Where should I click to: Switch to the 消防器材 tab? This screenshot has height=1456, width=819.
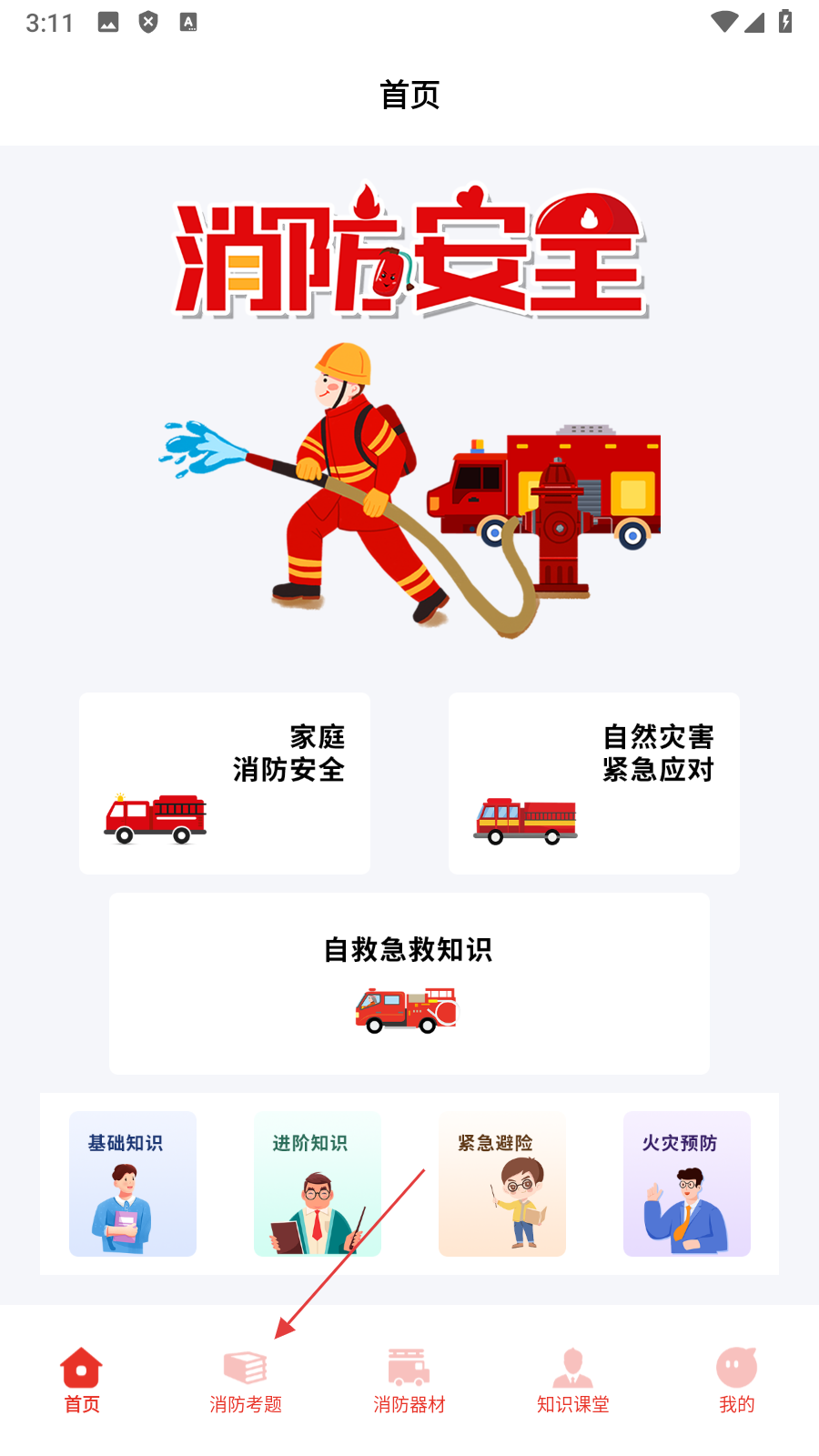pyautogui.click(x=409, y=1380)
